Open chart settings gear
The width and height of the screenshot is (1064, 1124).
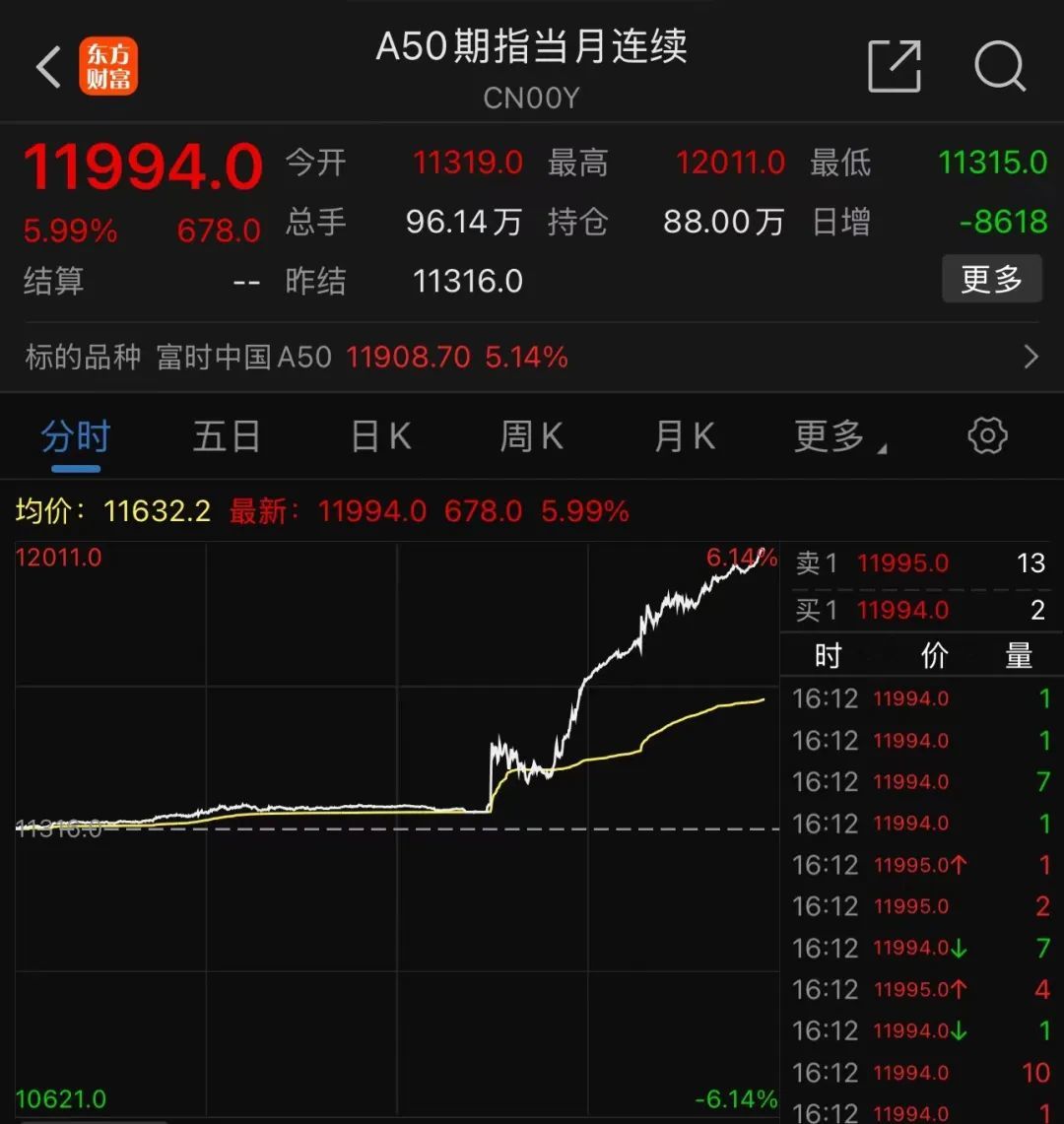click(x=987, y=436)
